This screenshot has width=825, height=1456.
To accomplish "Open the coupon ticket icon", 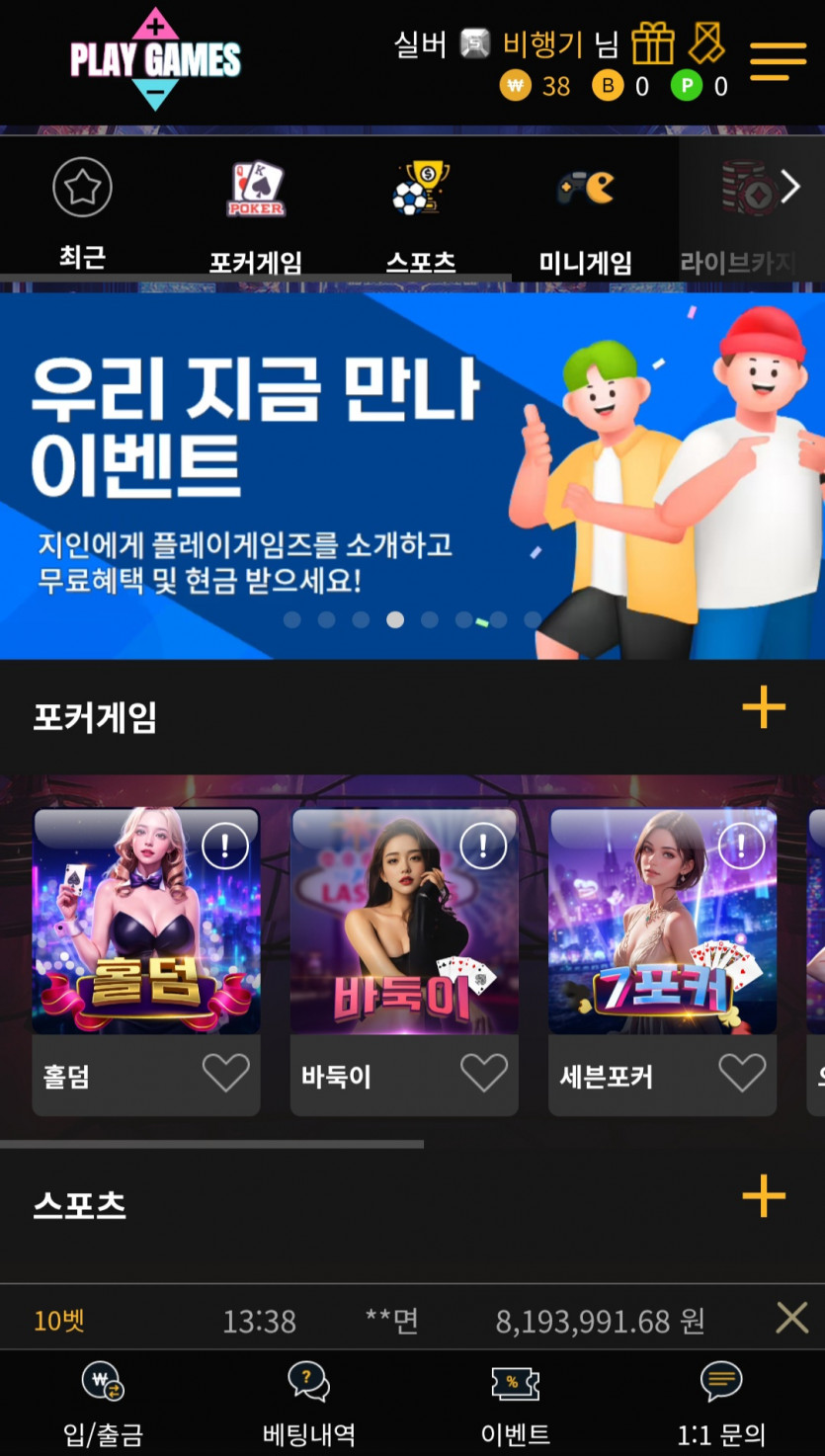I will [707, 42].
